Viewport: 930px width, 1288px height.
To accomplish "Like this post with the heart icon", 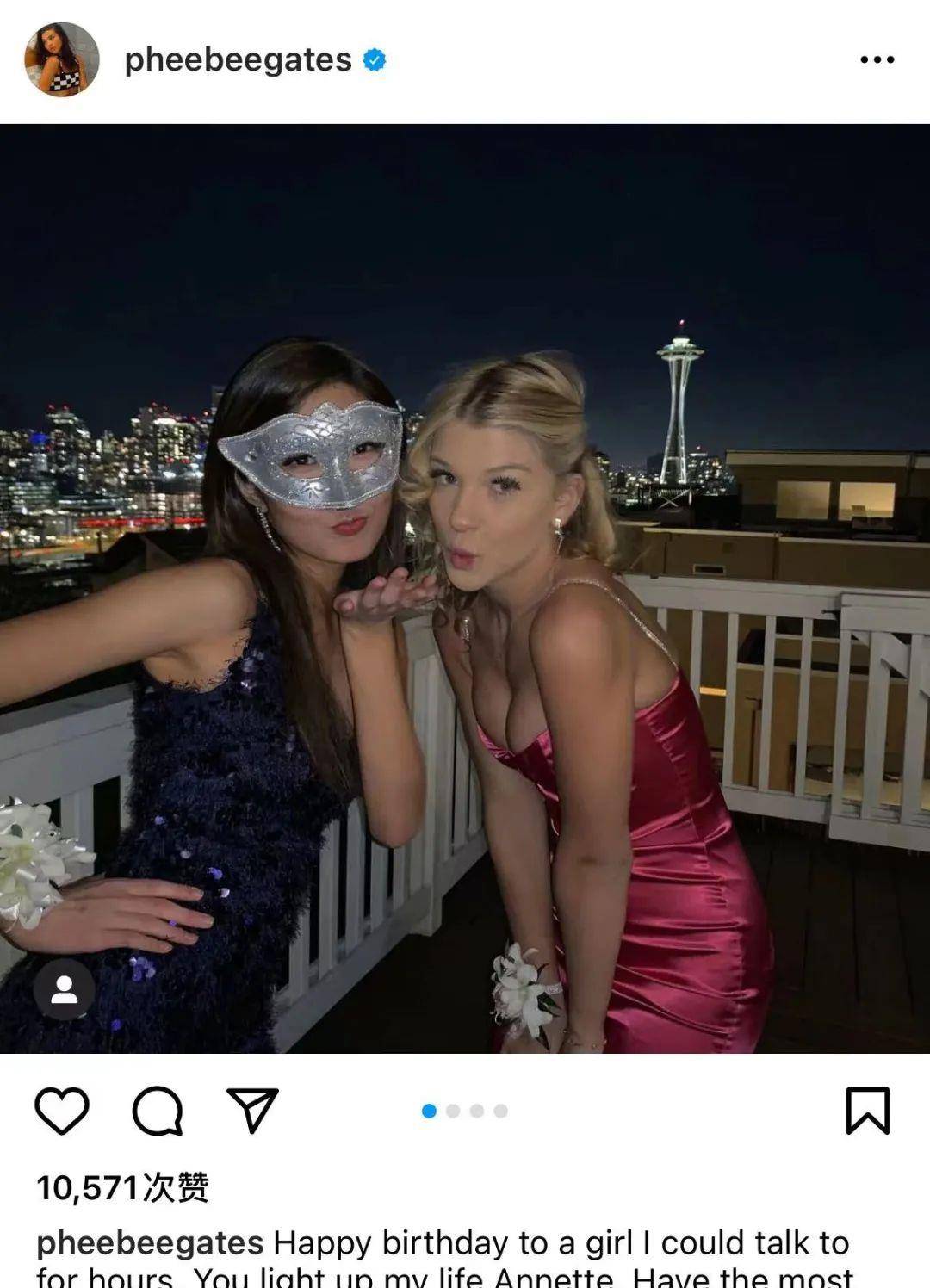I will click(x=62, y=1110).
